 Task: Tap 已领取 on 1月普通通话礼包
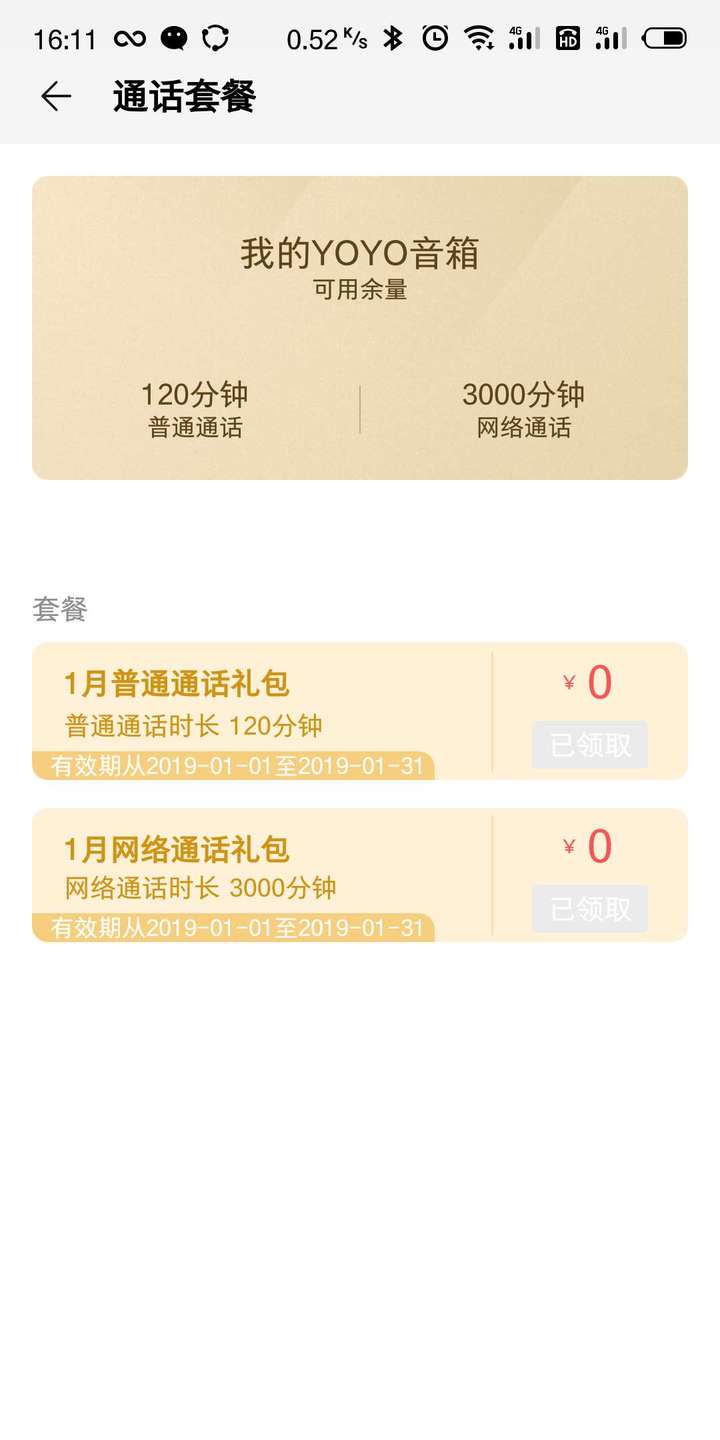tap(590, 745)
